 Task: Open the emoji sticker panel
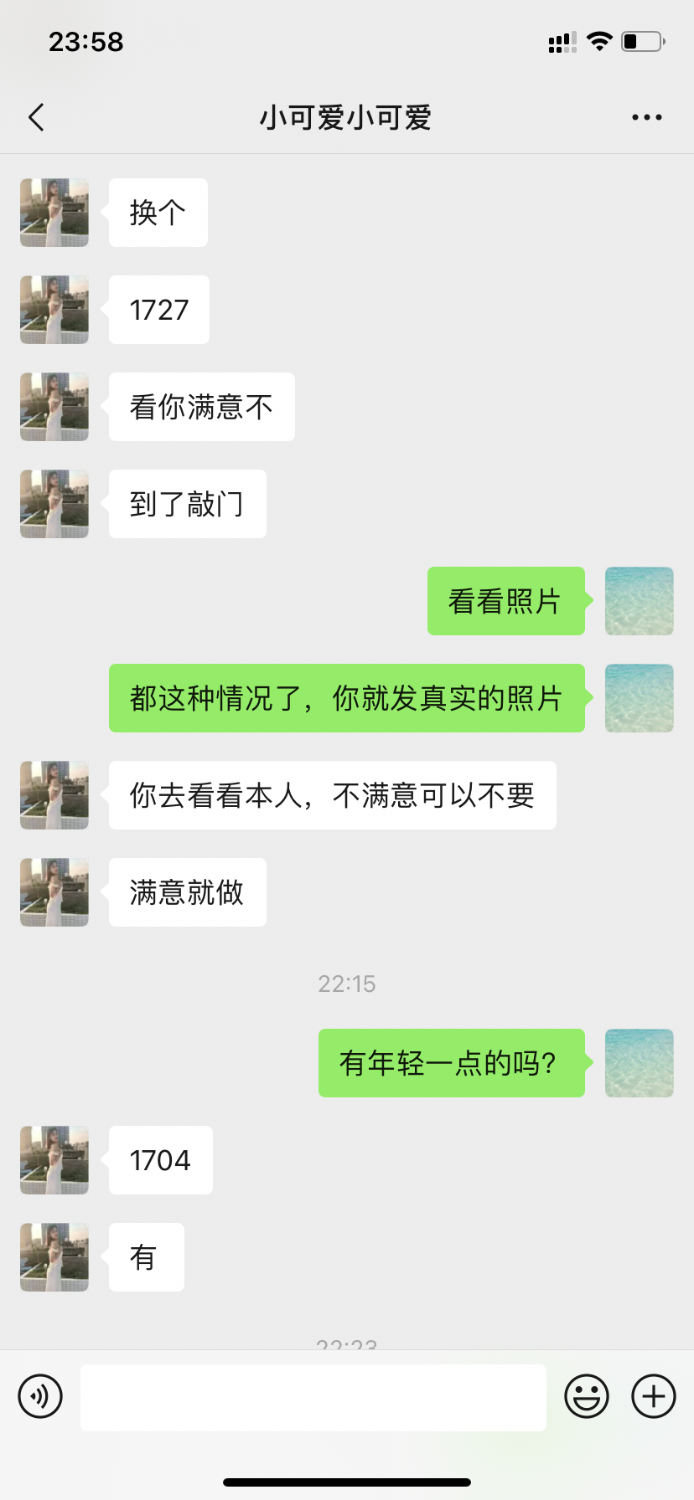pos(587,1396)
